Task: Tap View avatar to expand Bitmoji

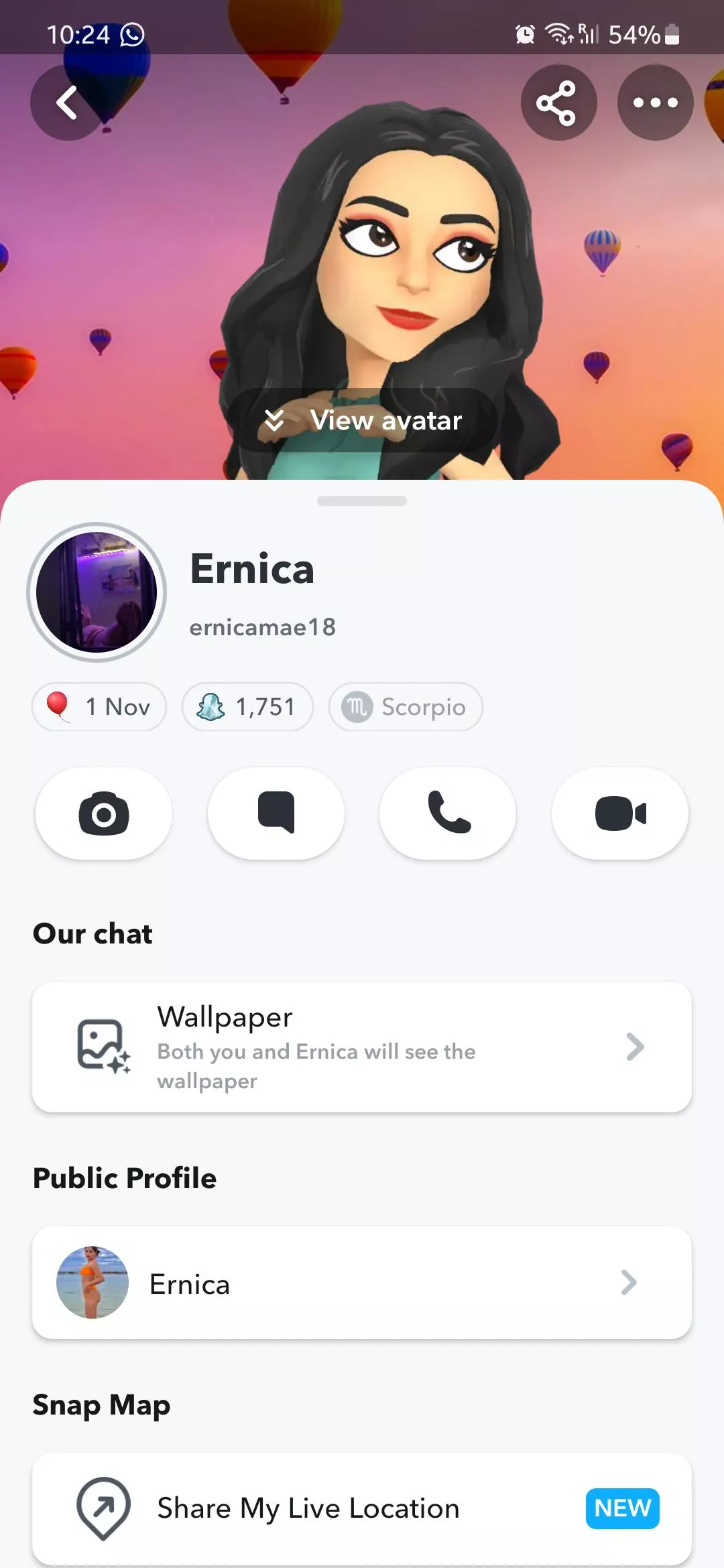Action: tap(362, 419)
